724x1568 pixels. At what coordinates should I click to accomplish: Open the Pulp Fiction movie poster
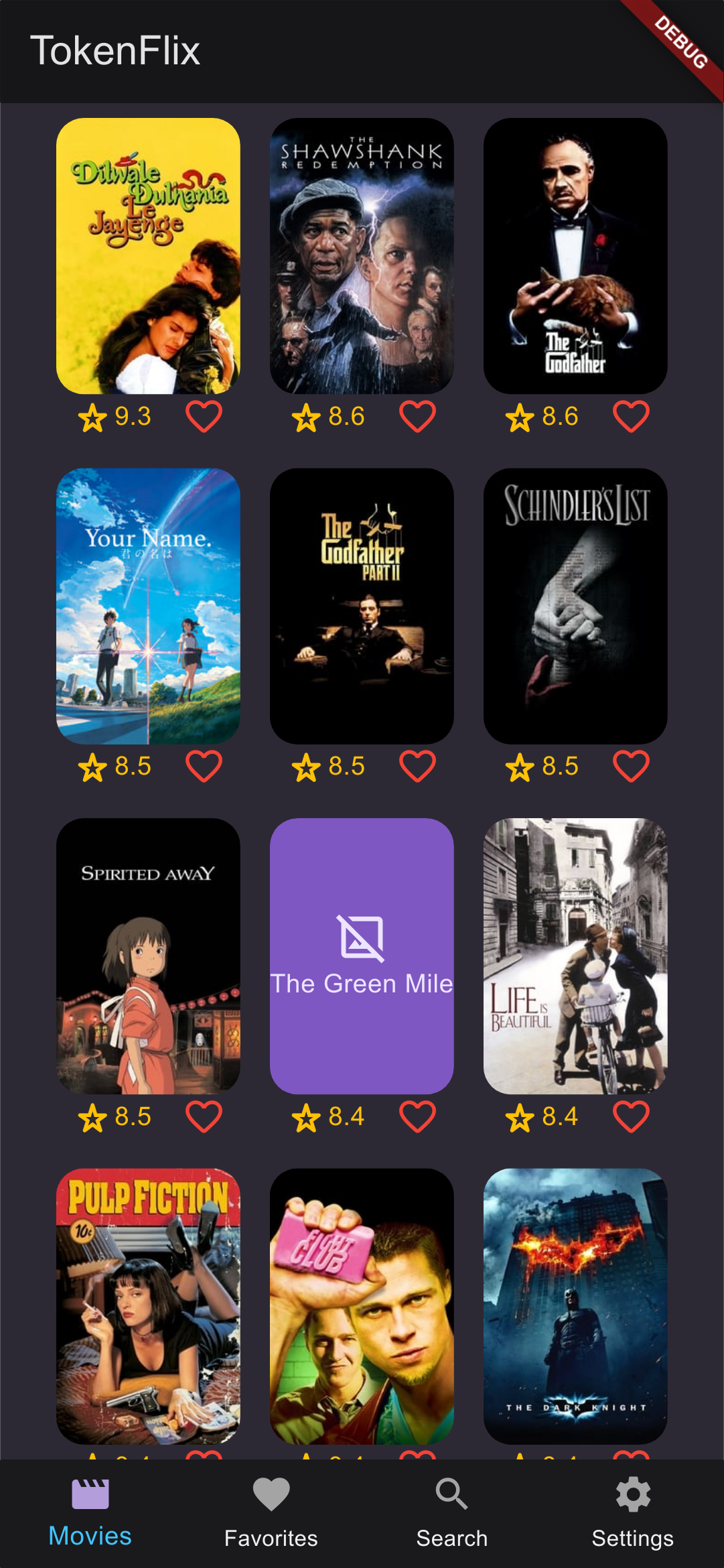point(148,1306)
